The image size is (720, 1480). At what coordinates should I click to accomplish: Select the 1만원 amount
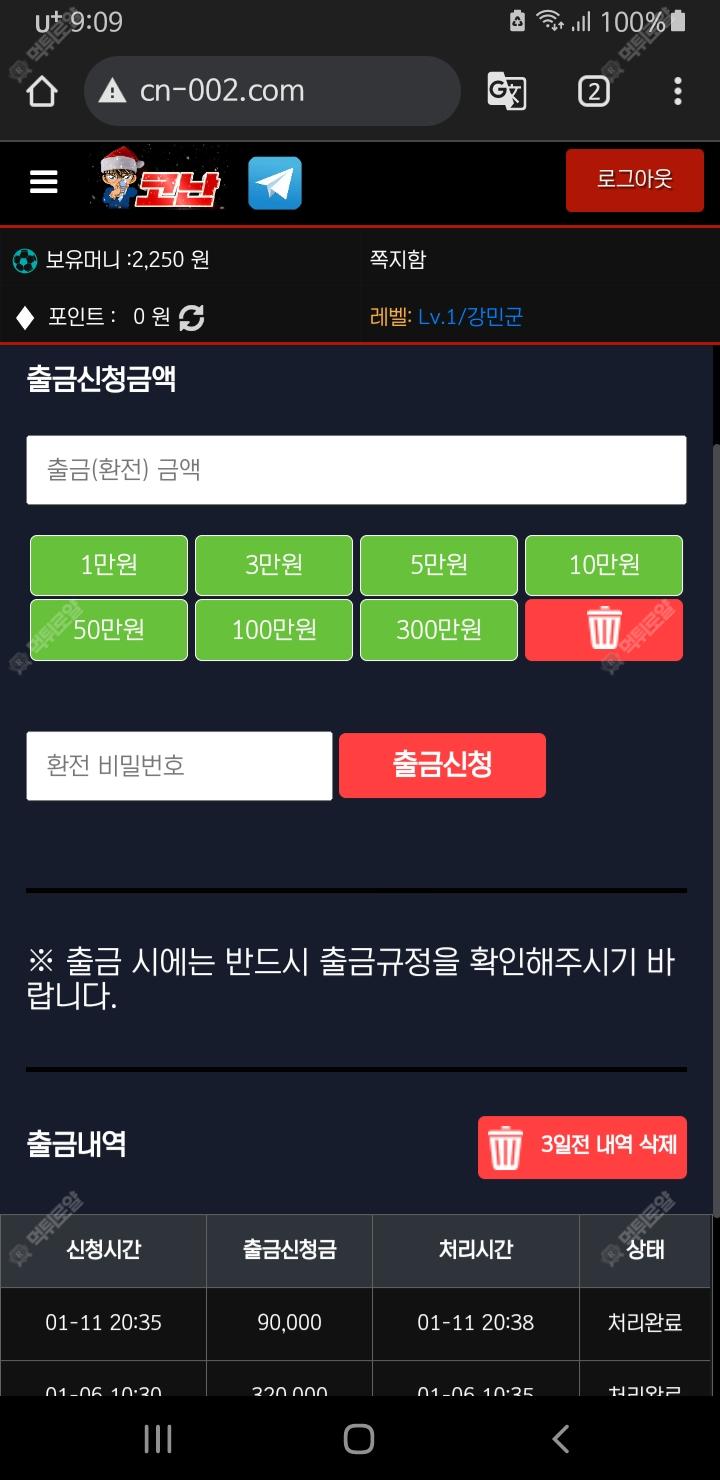coord(109,565)
